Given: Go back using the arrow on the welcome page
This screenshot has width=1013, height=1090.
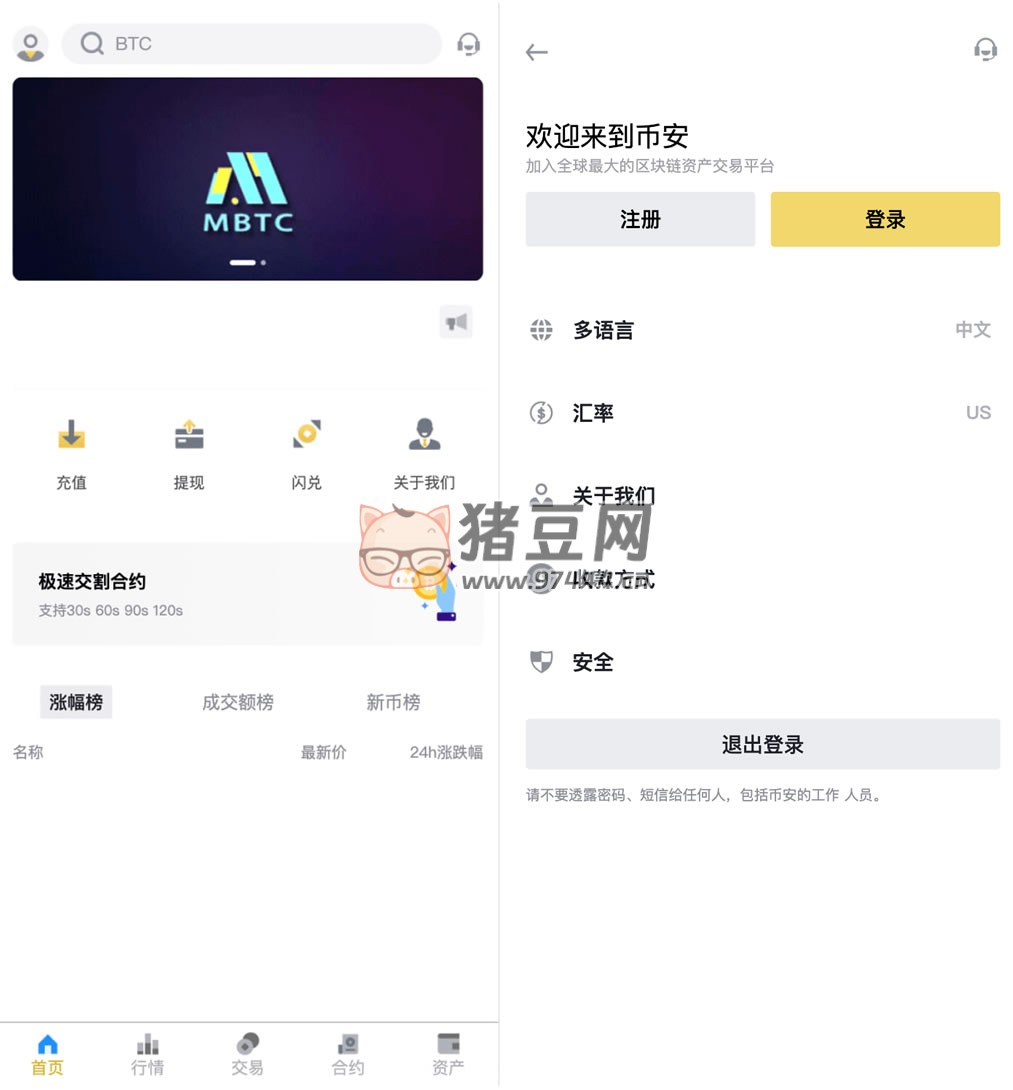Looking at the screenshot, I should tap(537, 52).
